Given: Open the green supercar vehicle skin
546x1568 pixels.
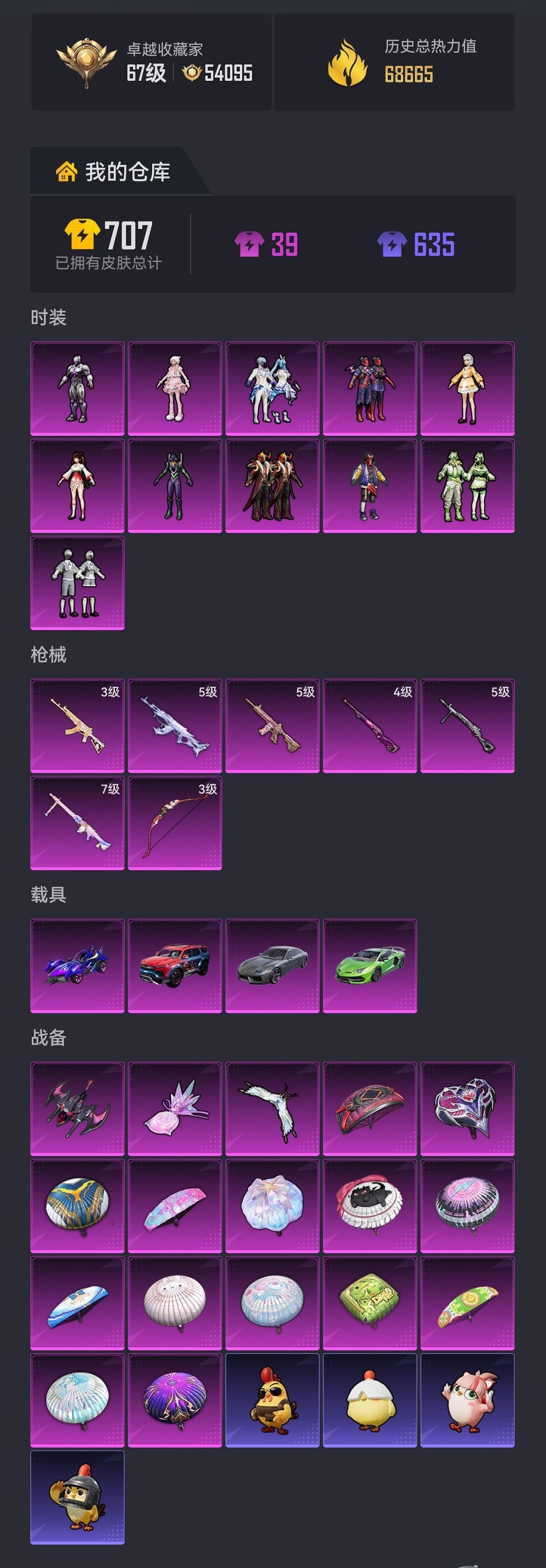Looking at the screenshot, I should [x=370, y=966].
